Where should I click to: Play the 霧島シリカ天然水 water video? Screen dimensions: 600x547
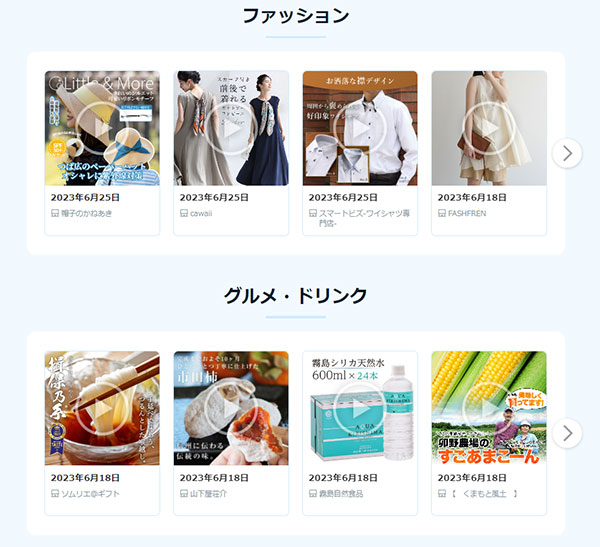360,409
